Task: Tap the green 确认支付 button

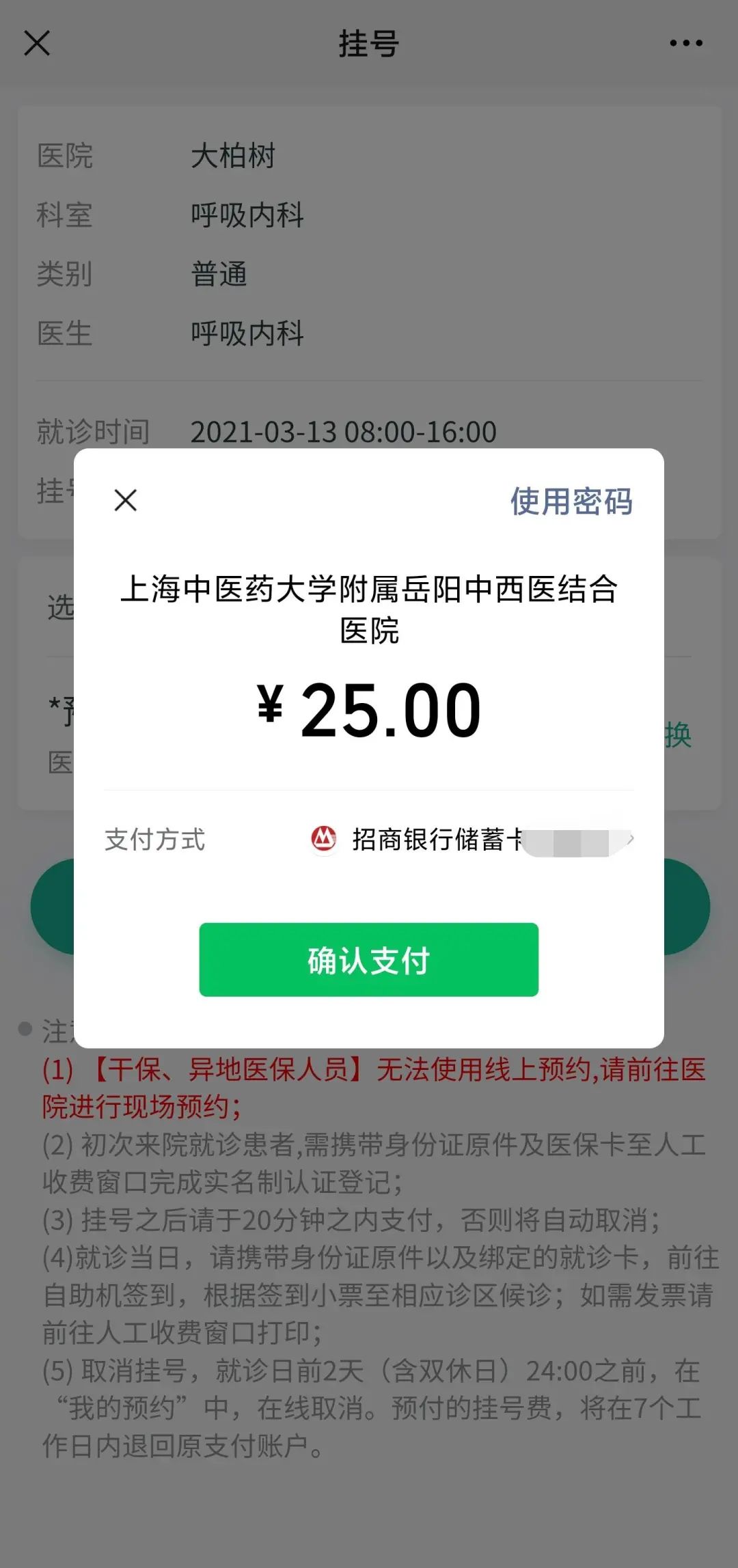Action: pos(369,959)
